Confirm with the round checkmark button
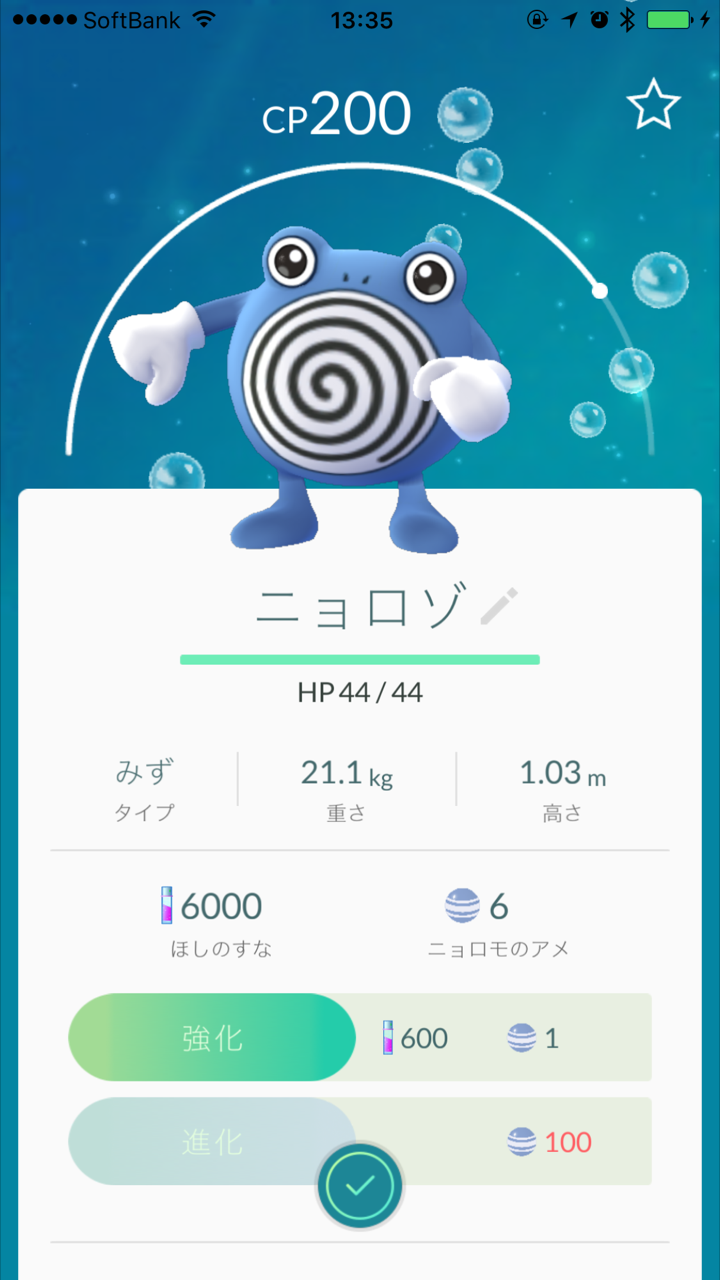720x1280 pixels. 360,1186
